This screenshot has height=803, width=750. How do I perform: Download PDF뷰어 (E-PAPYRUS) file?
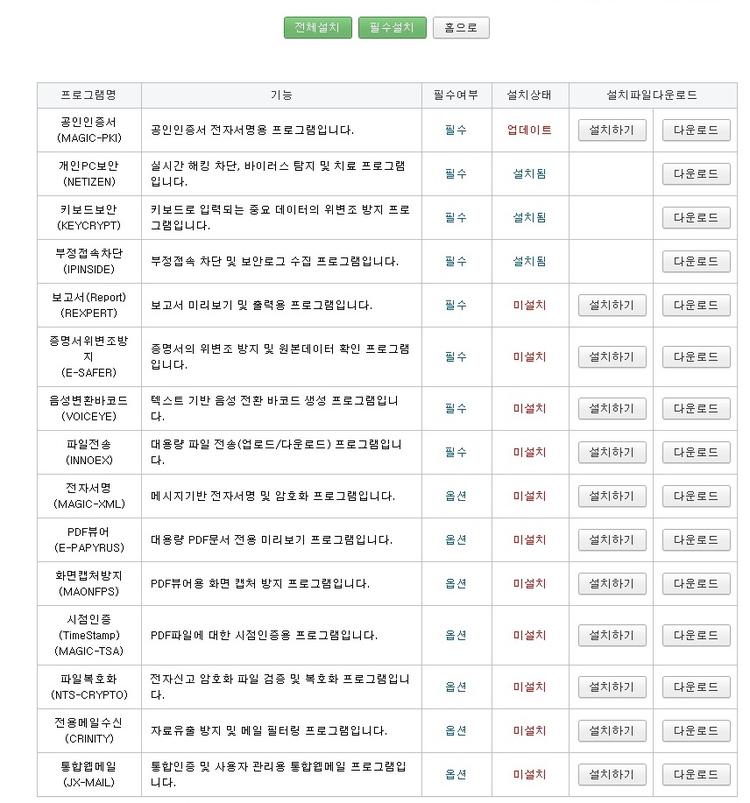pyautogui.click(x=696, y=540)
